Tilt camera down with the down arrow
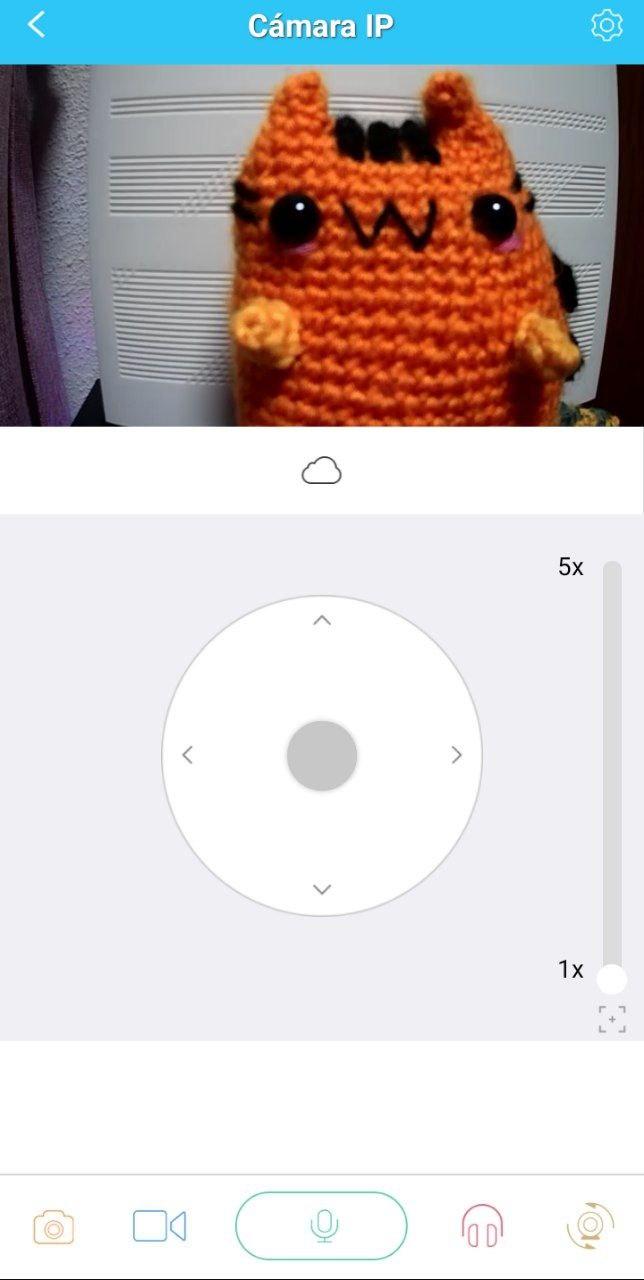The height and width of the screenshot is (1280, 644). click(x=321, y=889)
